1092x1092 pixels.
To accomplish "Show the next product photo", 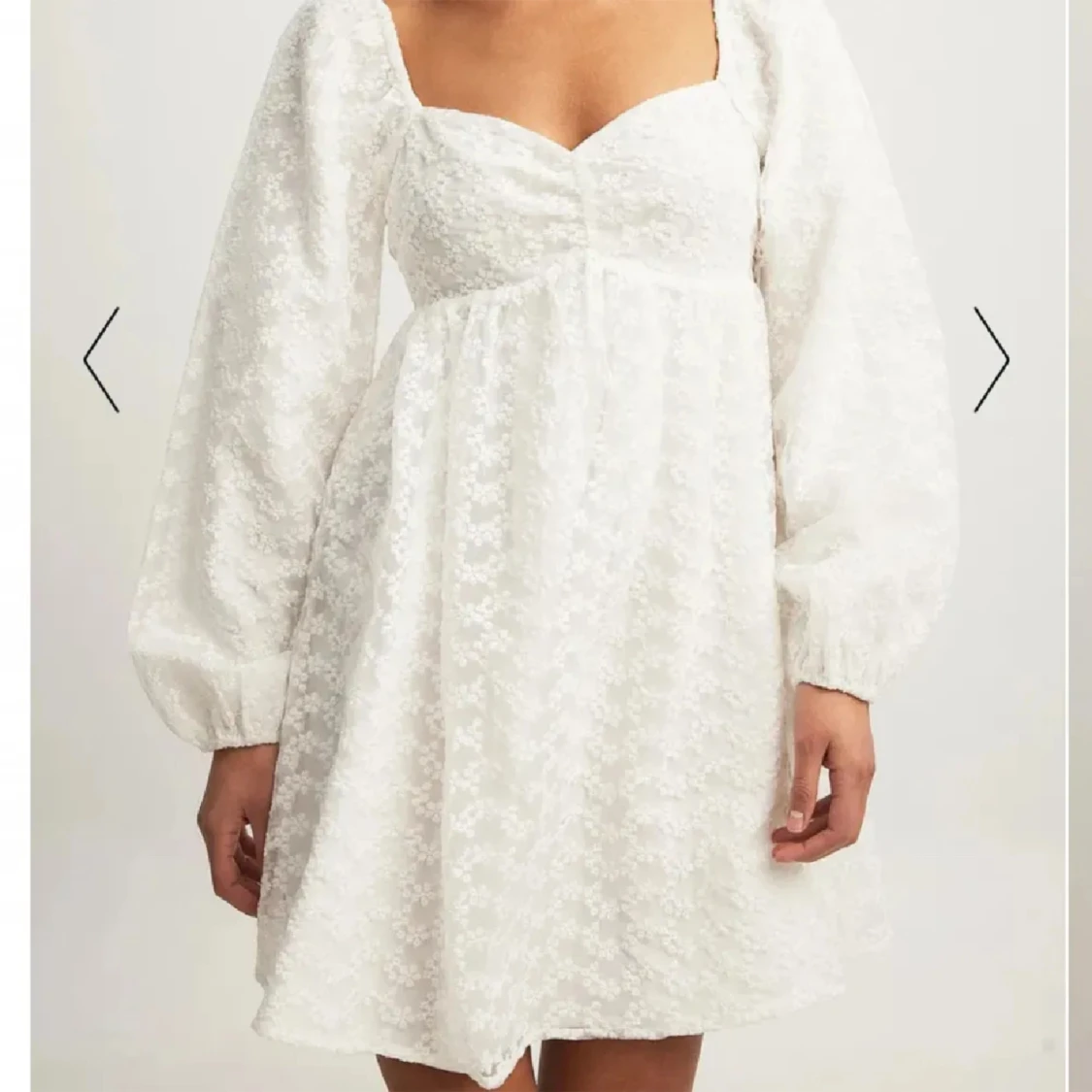I will point(991,359).
